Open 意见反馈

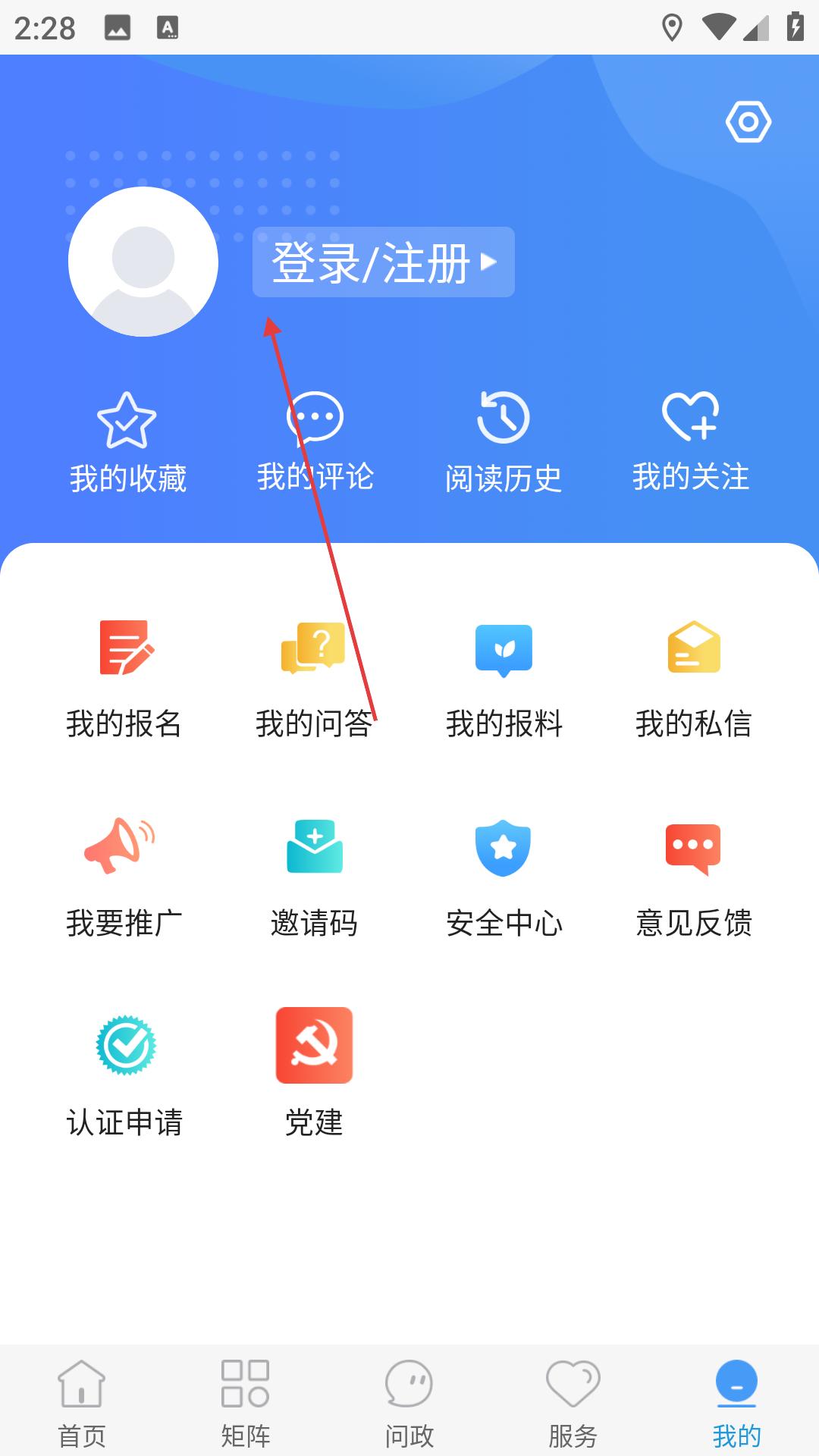pos(693,879)
